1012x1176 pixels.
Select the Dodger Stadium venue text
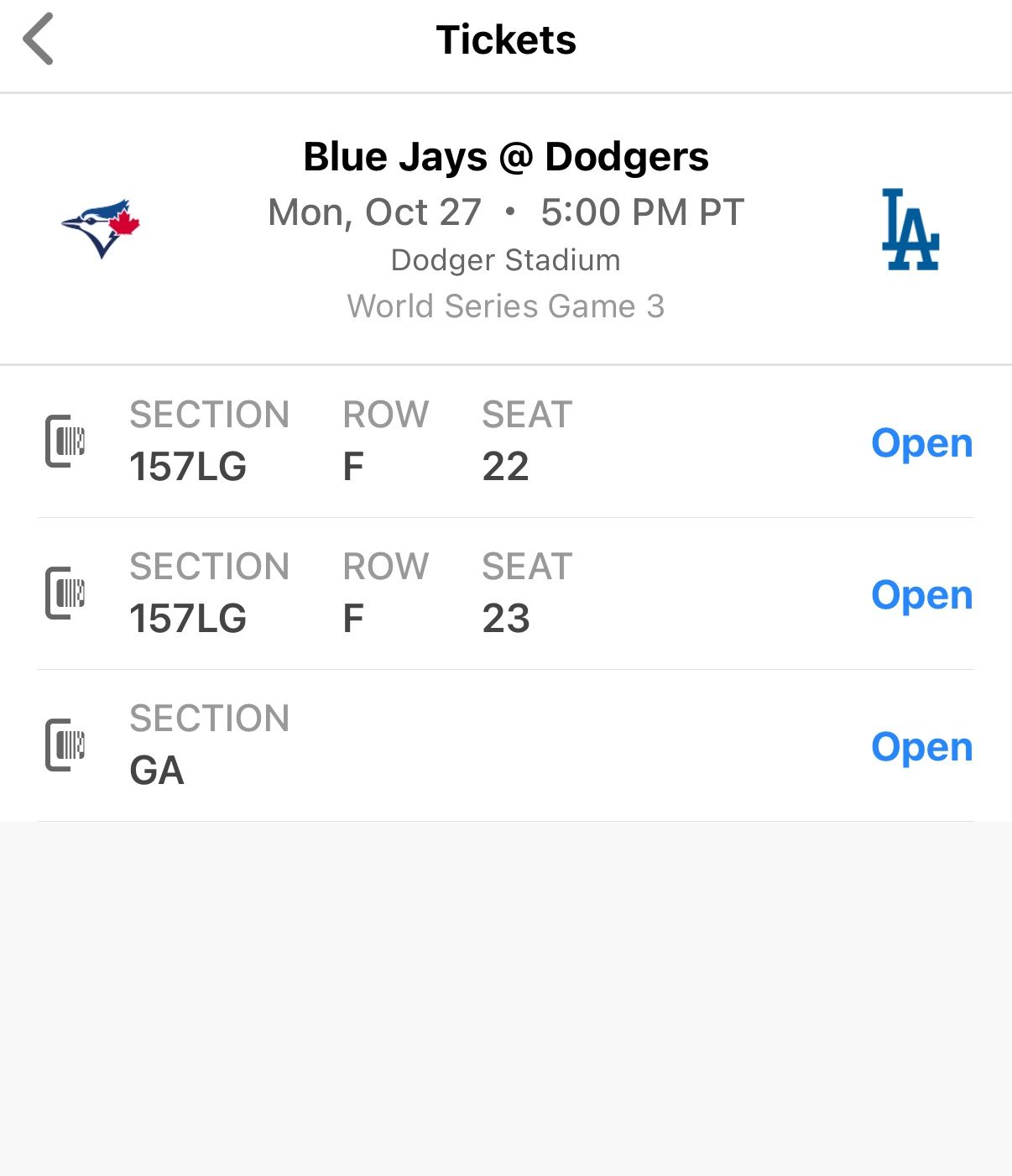point(505,259)
